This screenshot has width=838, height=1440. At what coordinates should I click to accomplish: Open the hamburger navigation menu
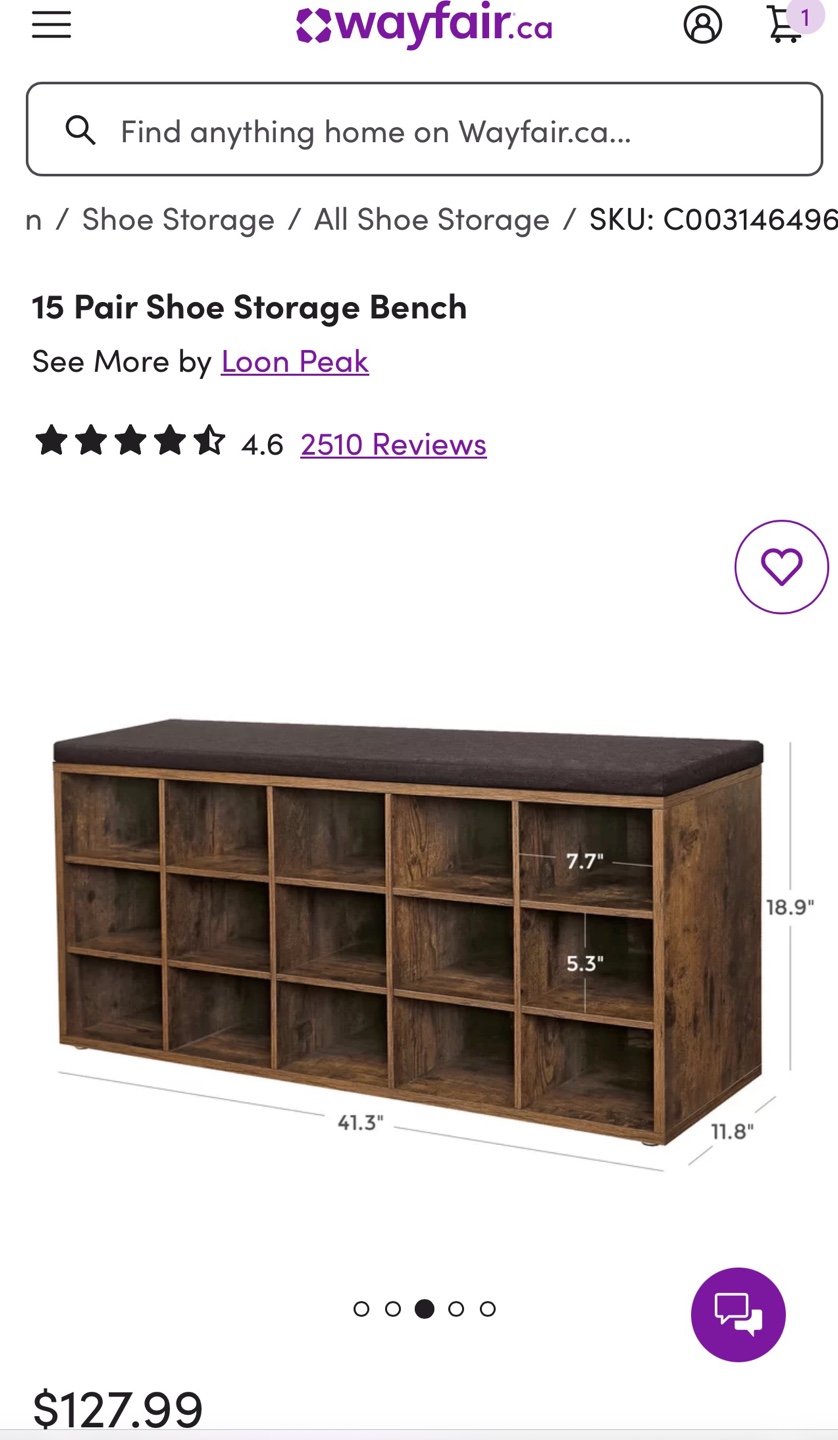[x=51, y=25]
